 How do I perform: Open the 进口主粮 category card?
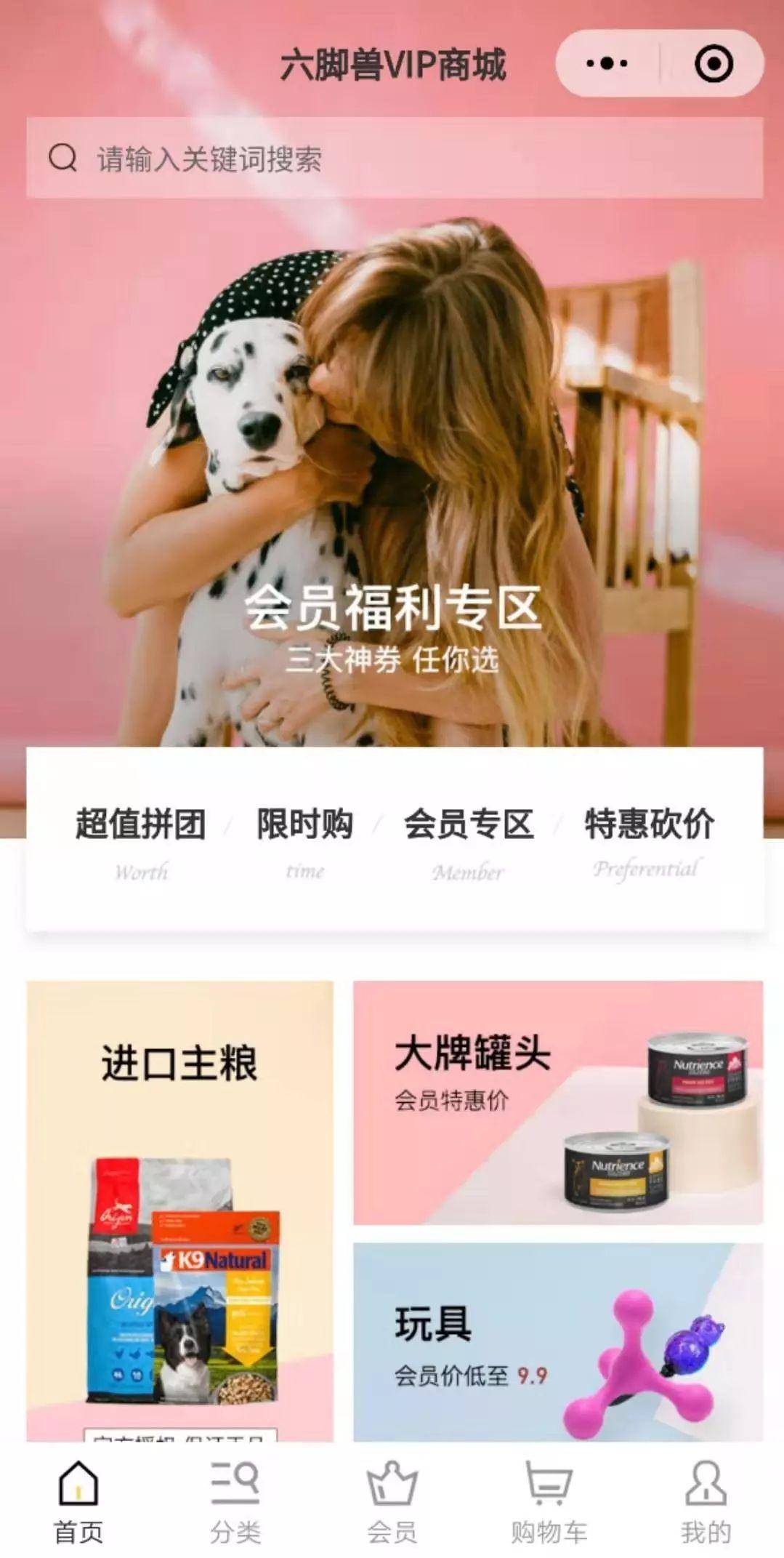[x=179, y=1207]
